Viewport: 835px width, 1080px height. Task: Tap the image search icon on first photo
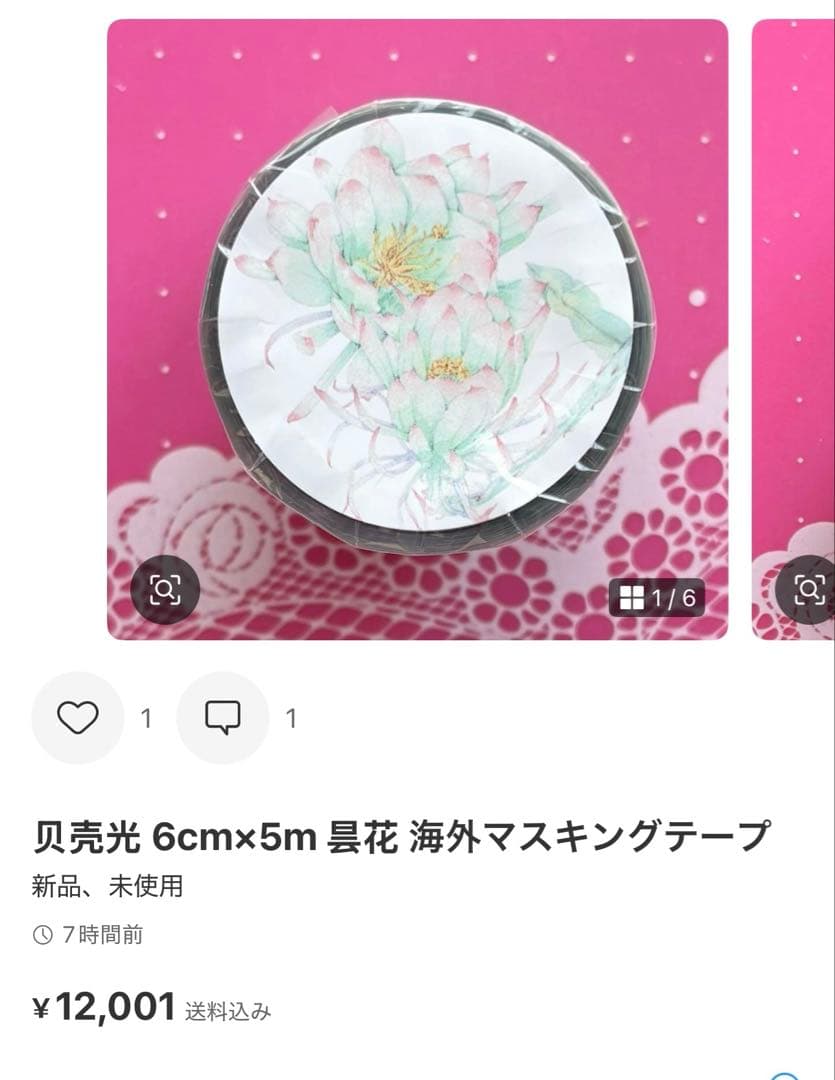(x=164, y=590)
